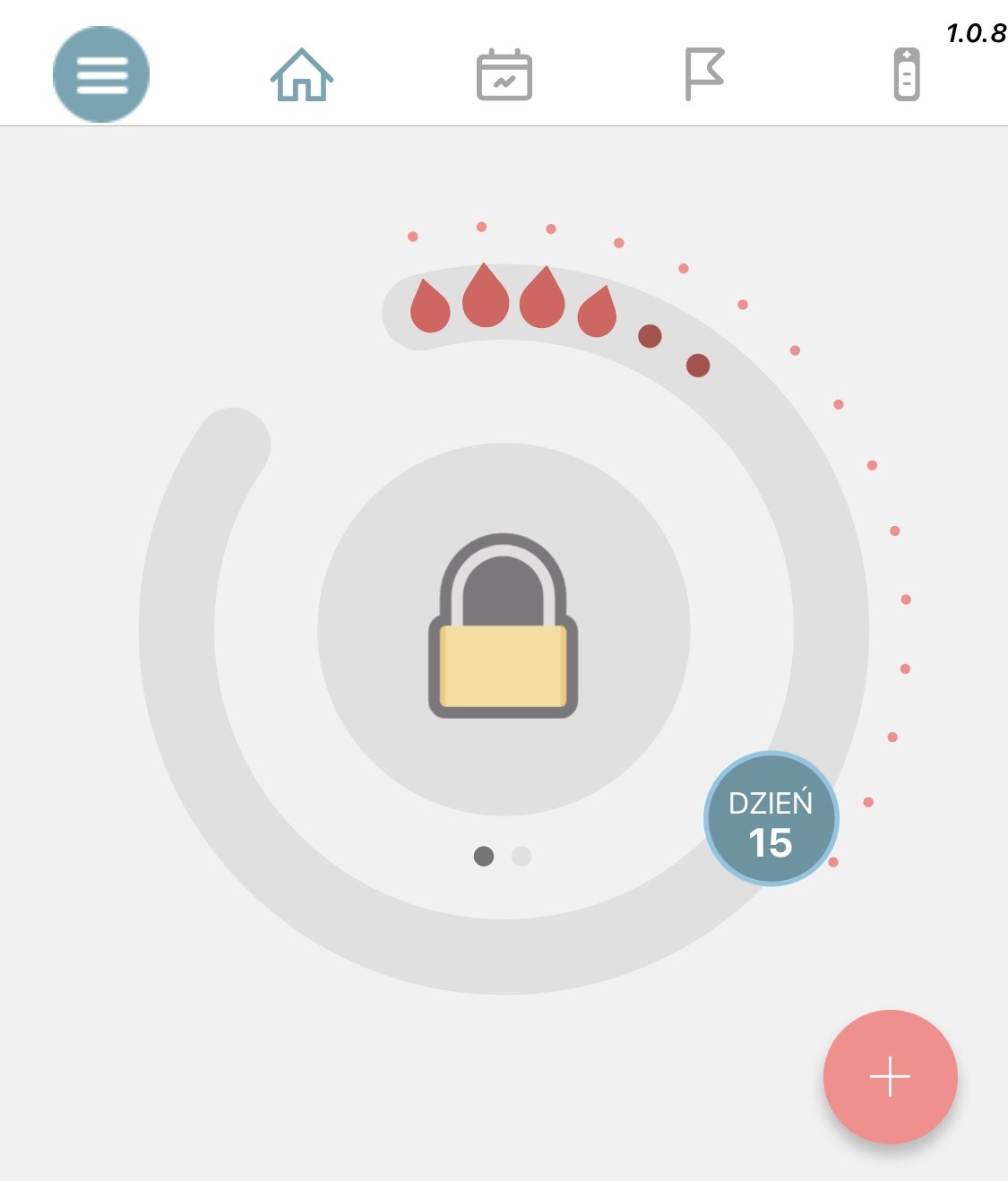Tap the padlock in the cycle center

504,627
